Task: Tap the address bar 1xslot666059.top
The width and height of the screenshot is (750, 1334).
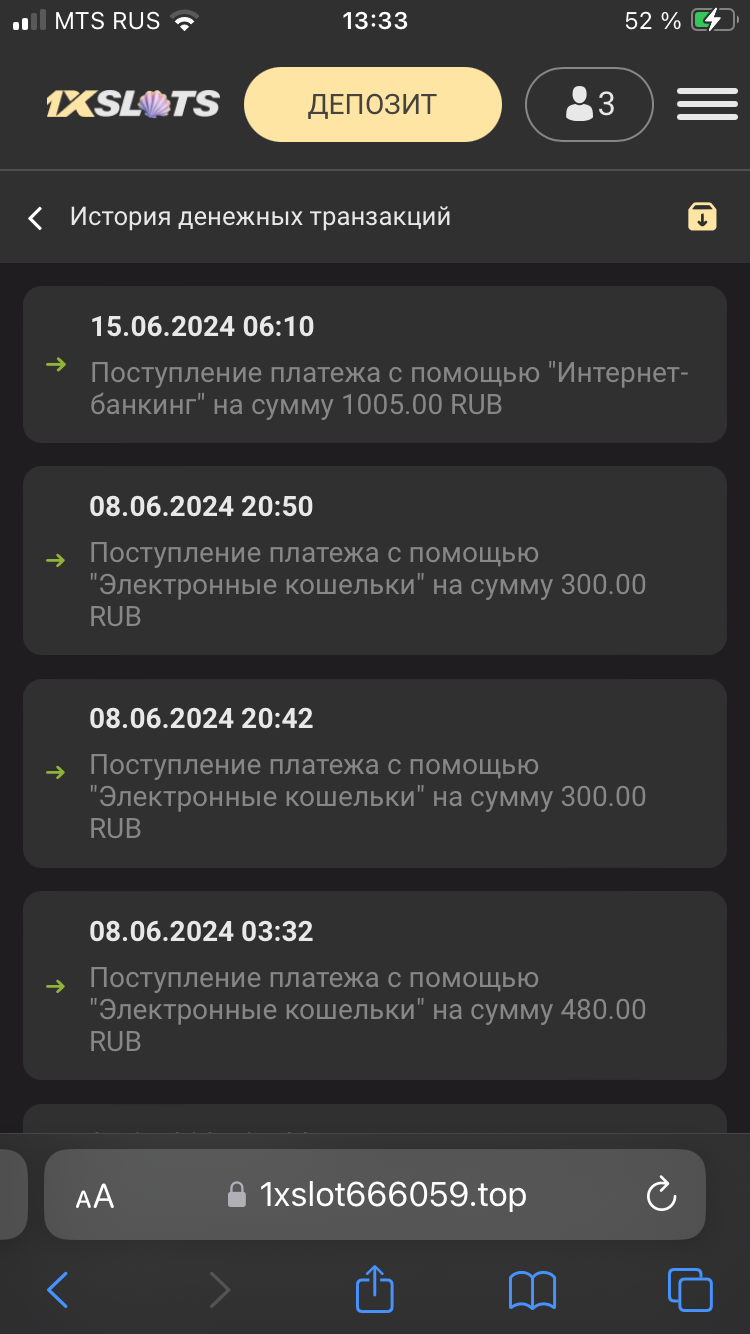Action: (392, 1194)
